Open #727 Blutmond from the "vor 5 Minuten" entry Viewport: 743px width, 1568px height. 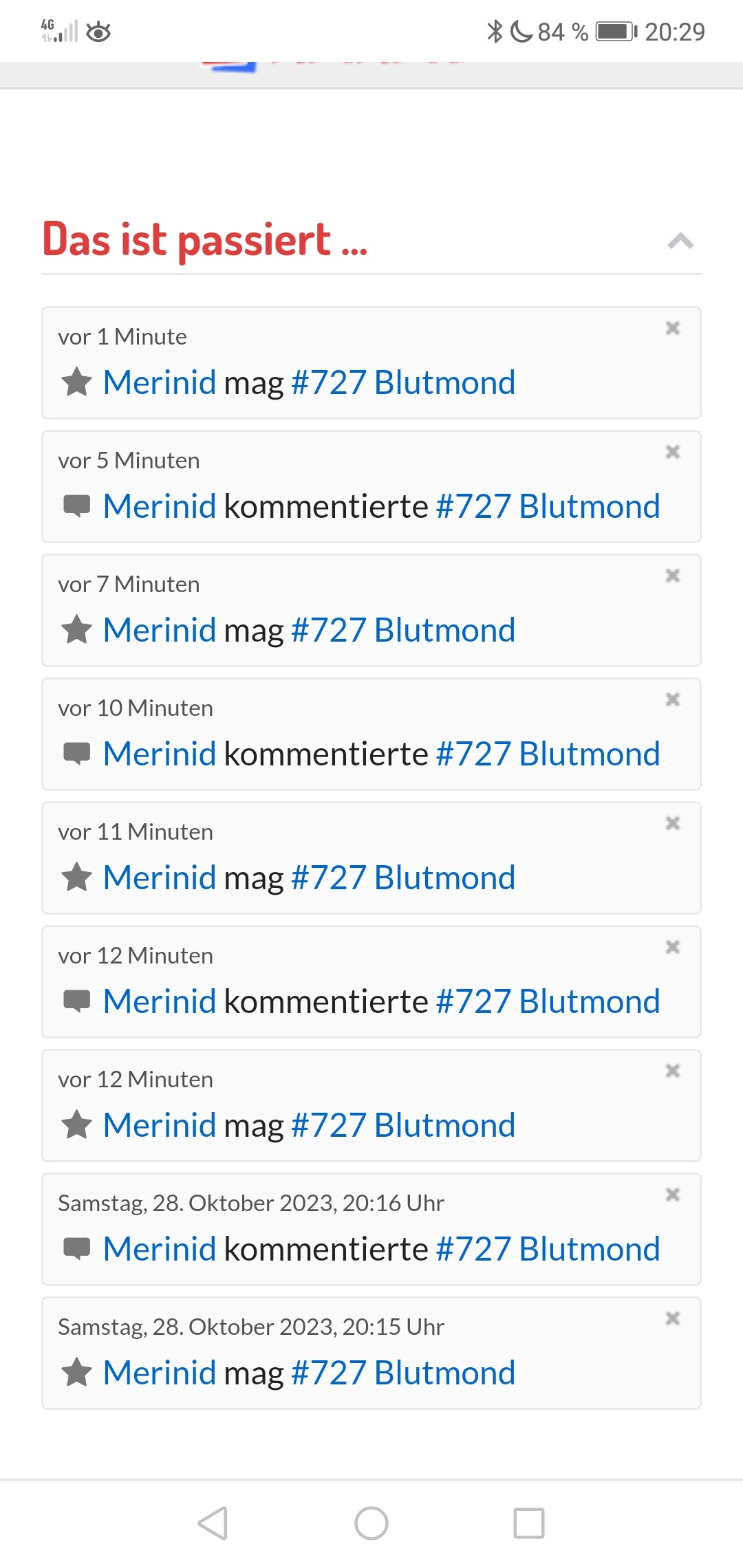point(548,506)
